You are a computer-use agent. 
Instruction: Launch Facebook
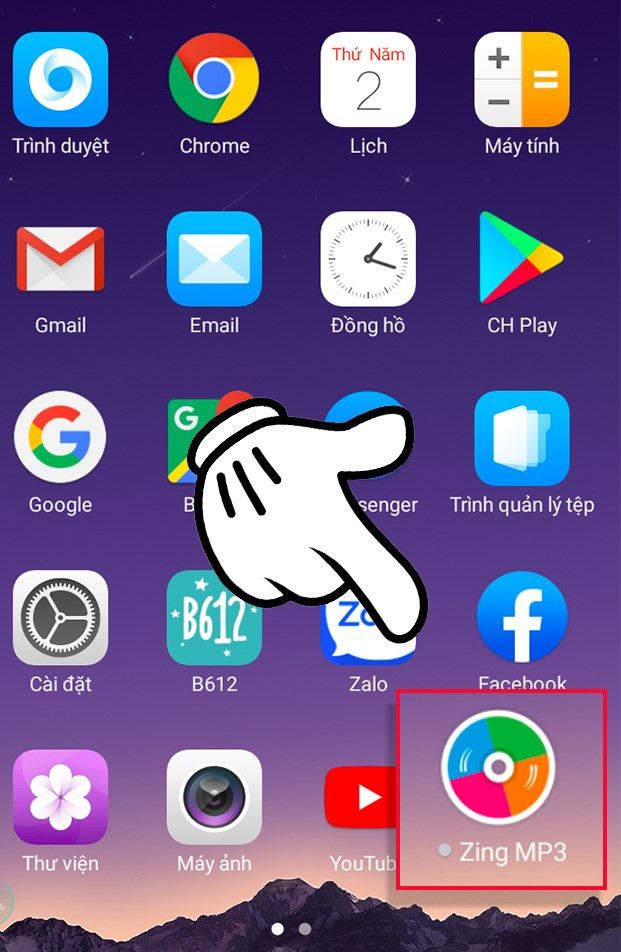pos(522,618)
